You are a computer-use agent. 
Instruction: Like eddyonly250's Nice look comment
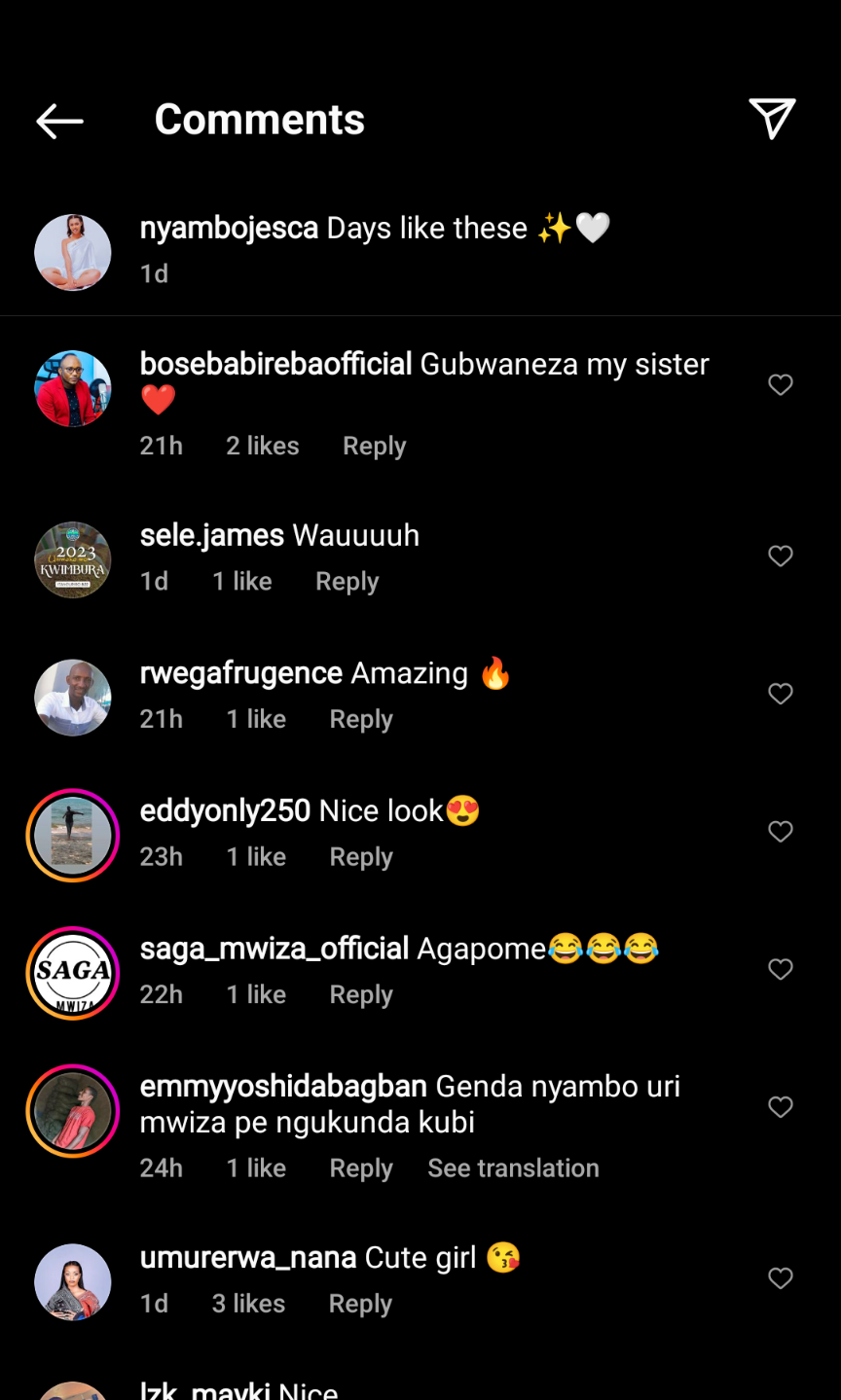[x=781, y=832]
